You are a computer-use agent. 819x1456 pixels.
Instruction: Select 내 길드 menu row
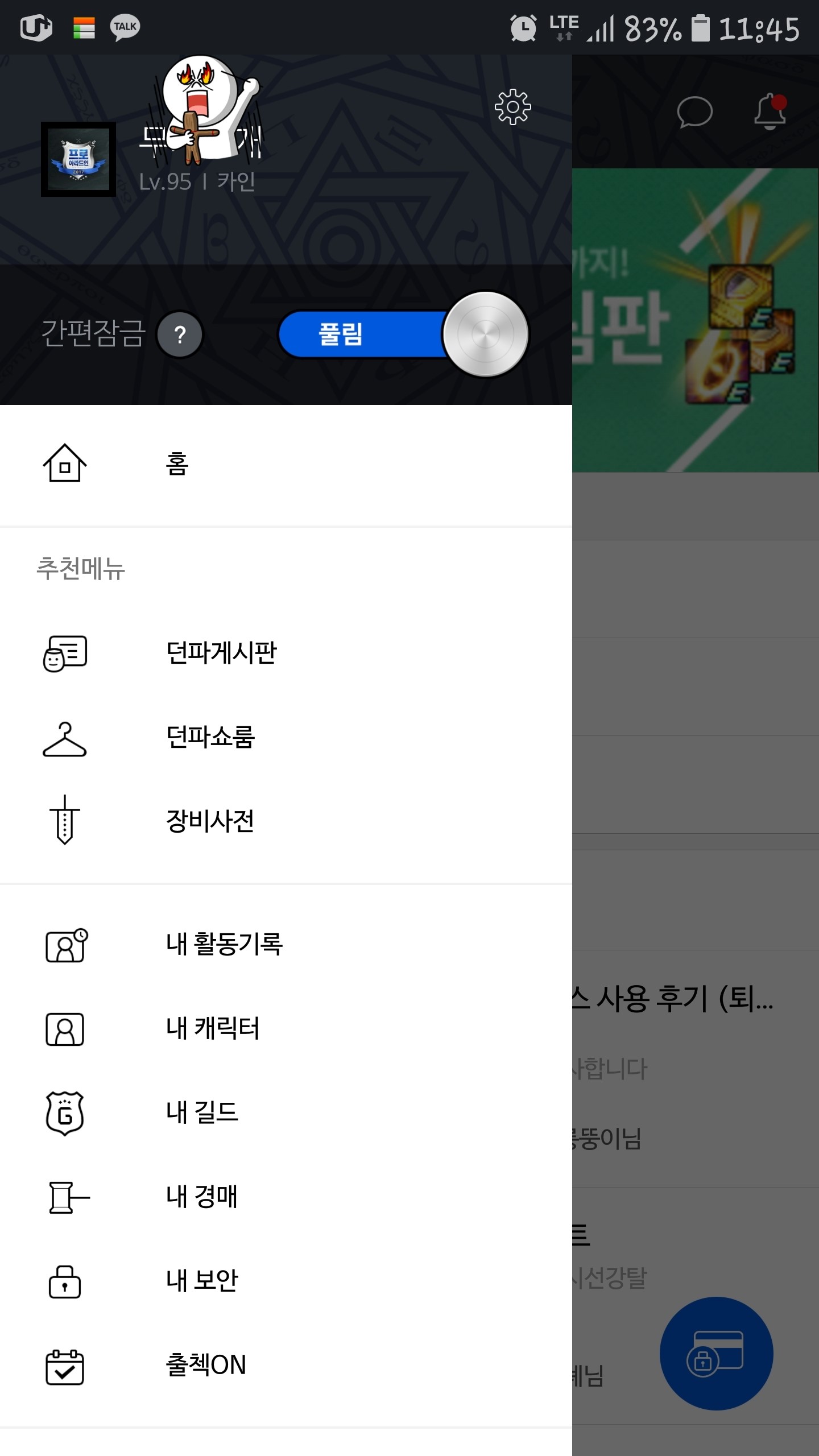click(x=202, y=1112)
